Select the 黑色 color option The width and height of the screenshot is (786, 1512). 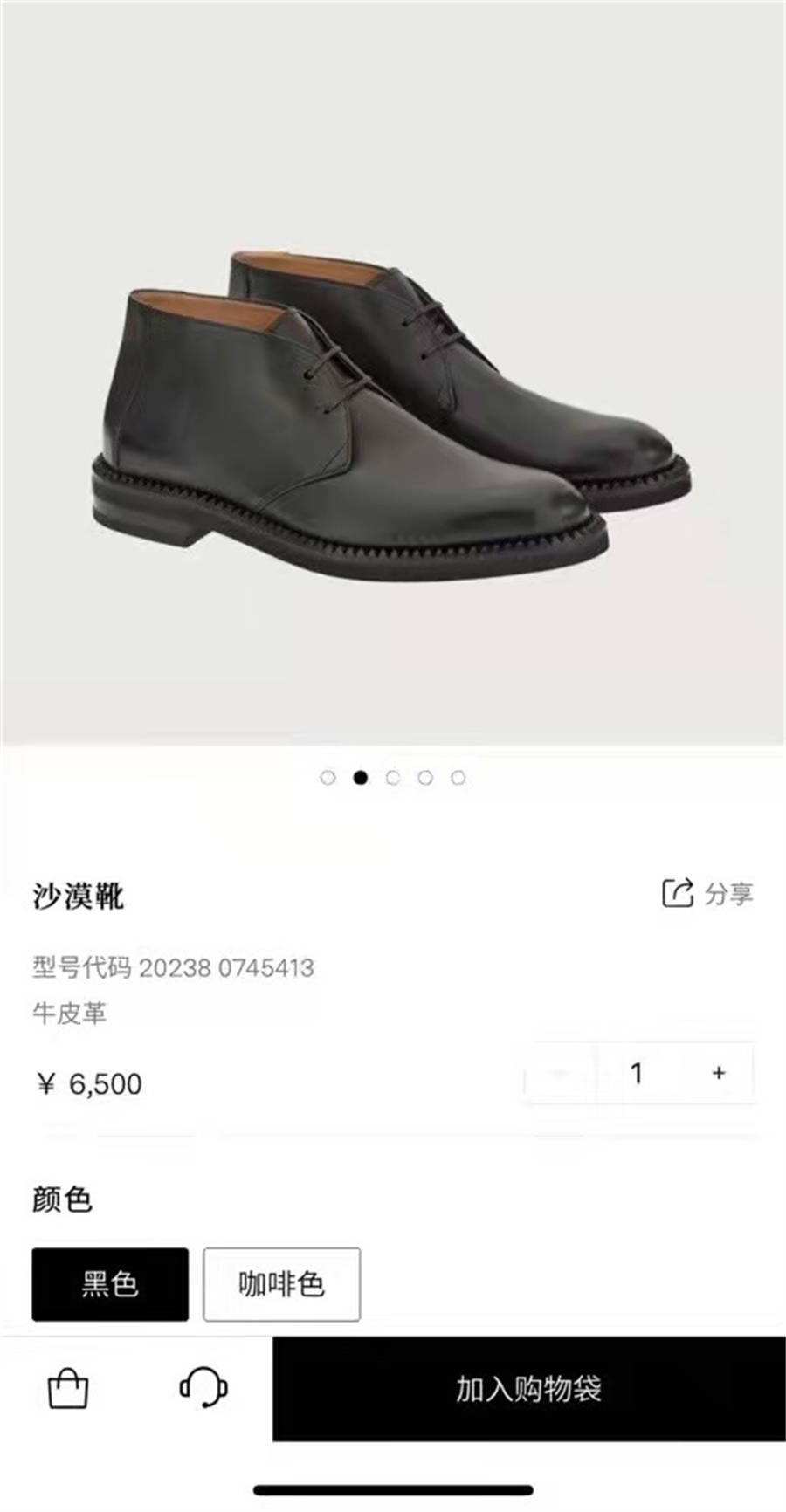coord(110,1284)
